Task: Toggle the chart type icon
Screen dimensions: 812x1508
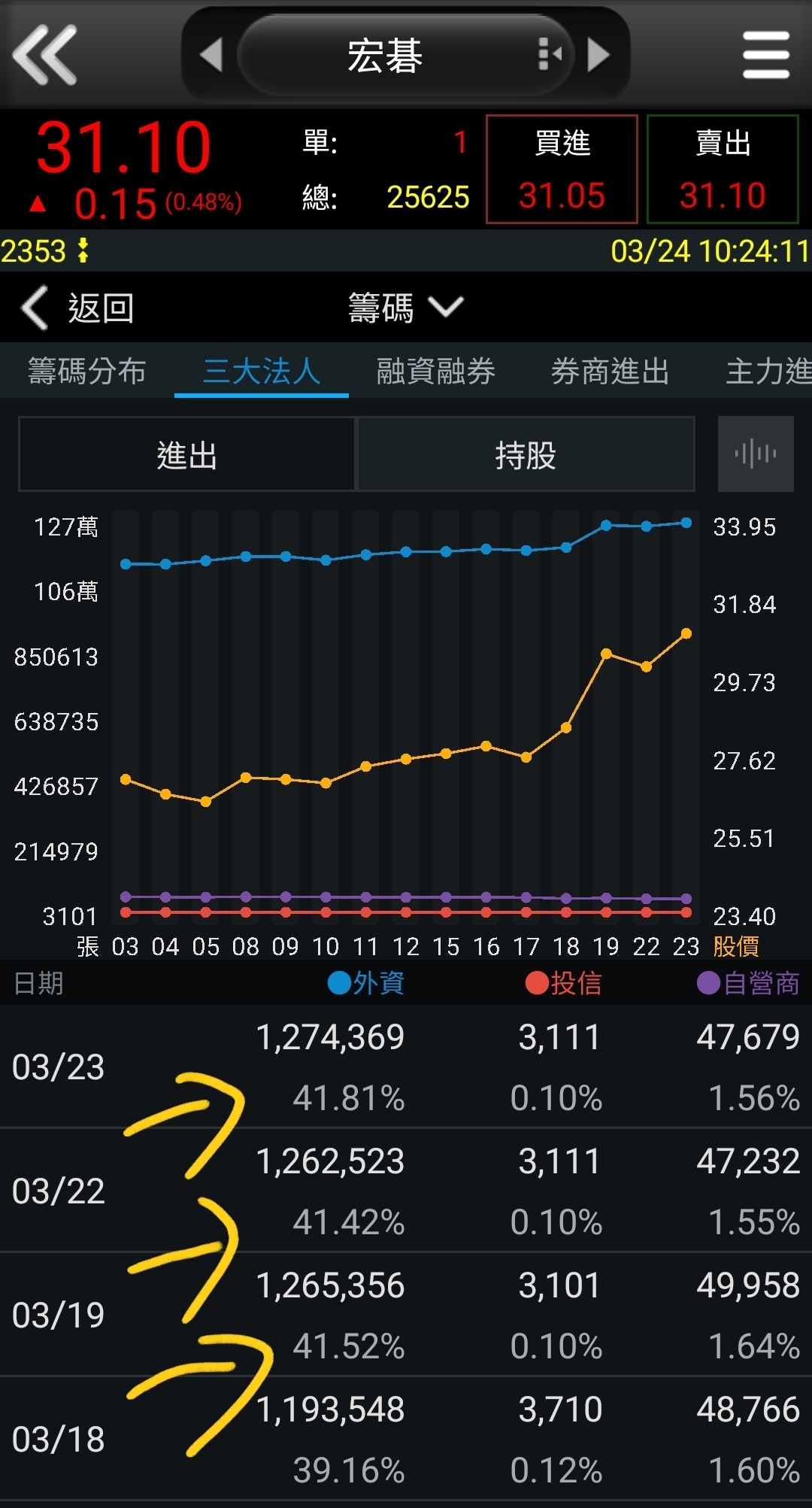Action: point(756,454)
